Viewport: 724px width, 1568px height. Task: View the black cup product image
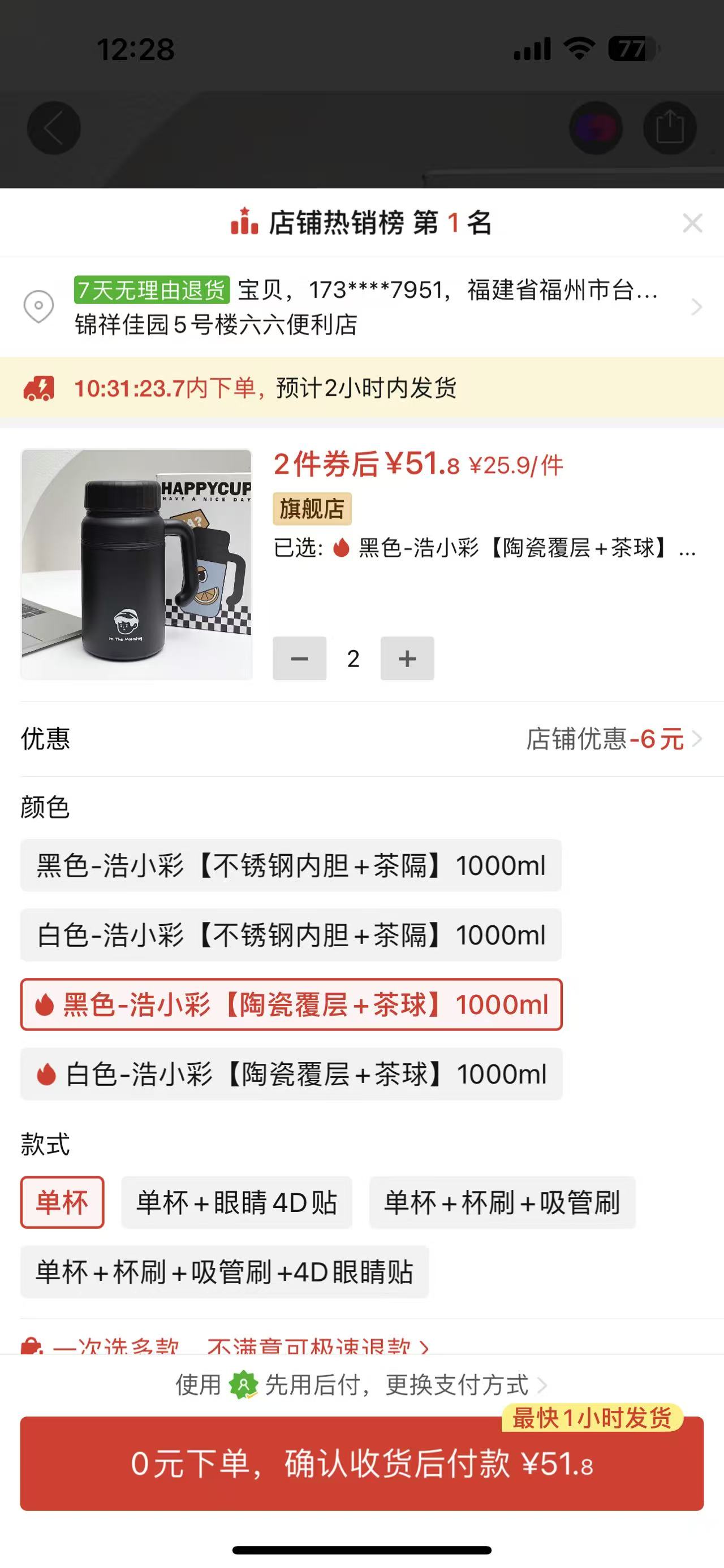click(x=136, y=564)
